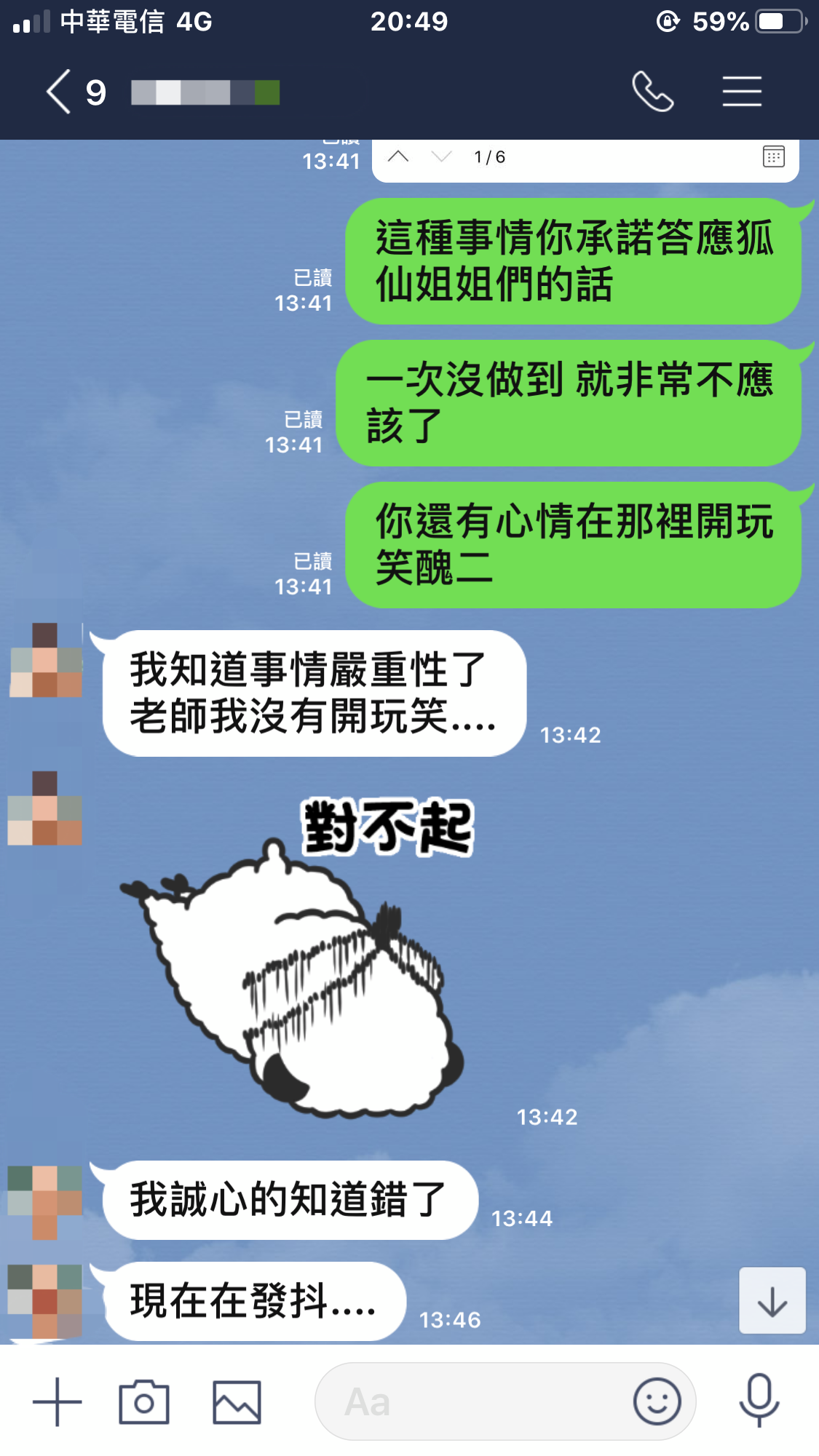Open the photo gallery picker
Viewport: 819px width, 1456px height.
coord(237,1401)
